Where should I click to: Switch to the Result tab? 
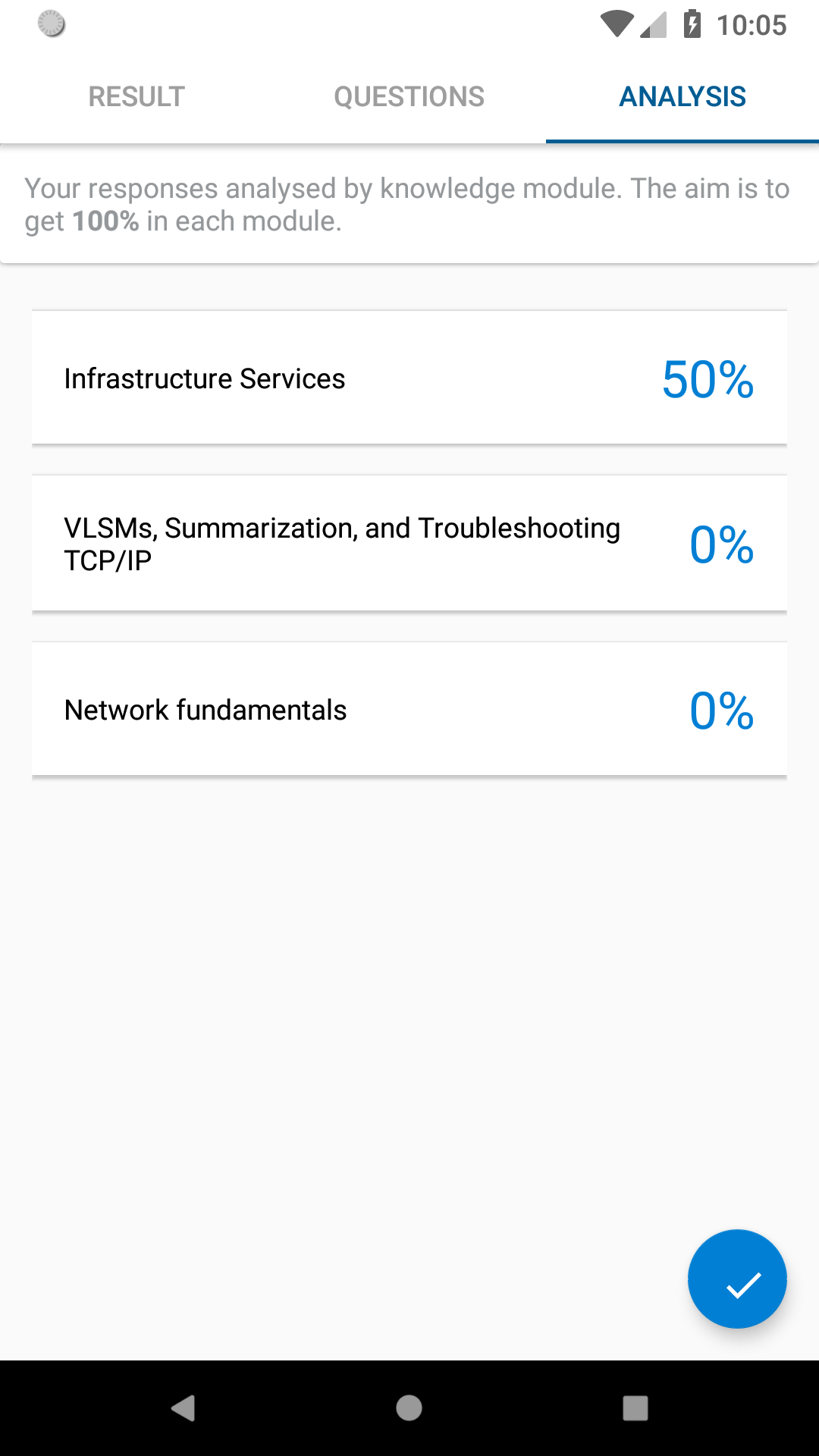(x=136, y=96)
